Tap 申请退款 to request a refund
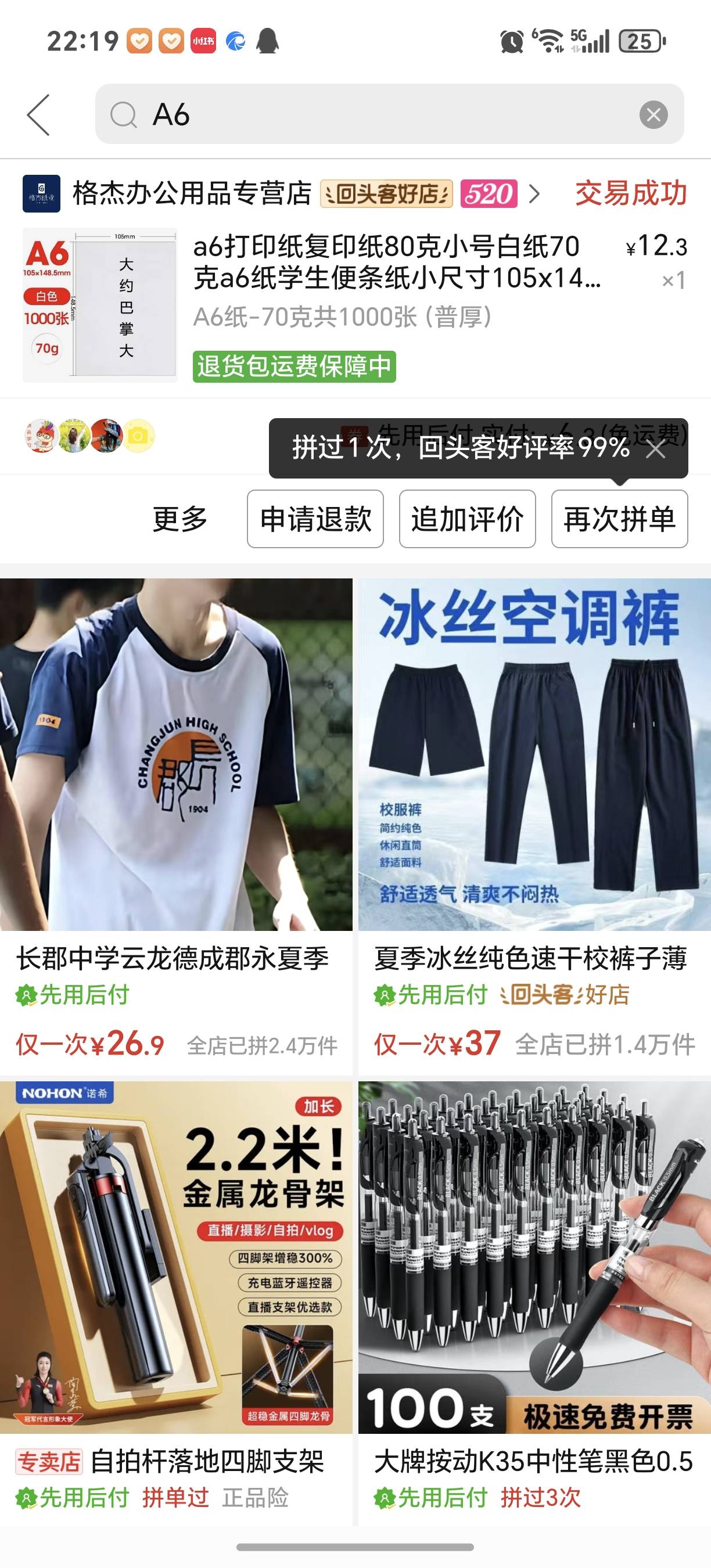The height and width of the screenshot is (1568, 711). pos(315,519)
